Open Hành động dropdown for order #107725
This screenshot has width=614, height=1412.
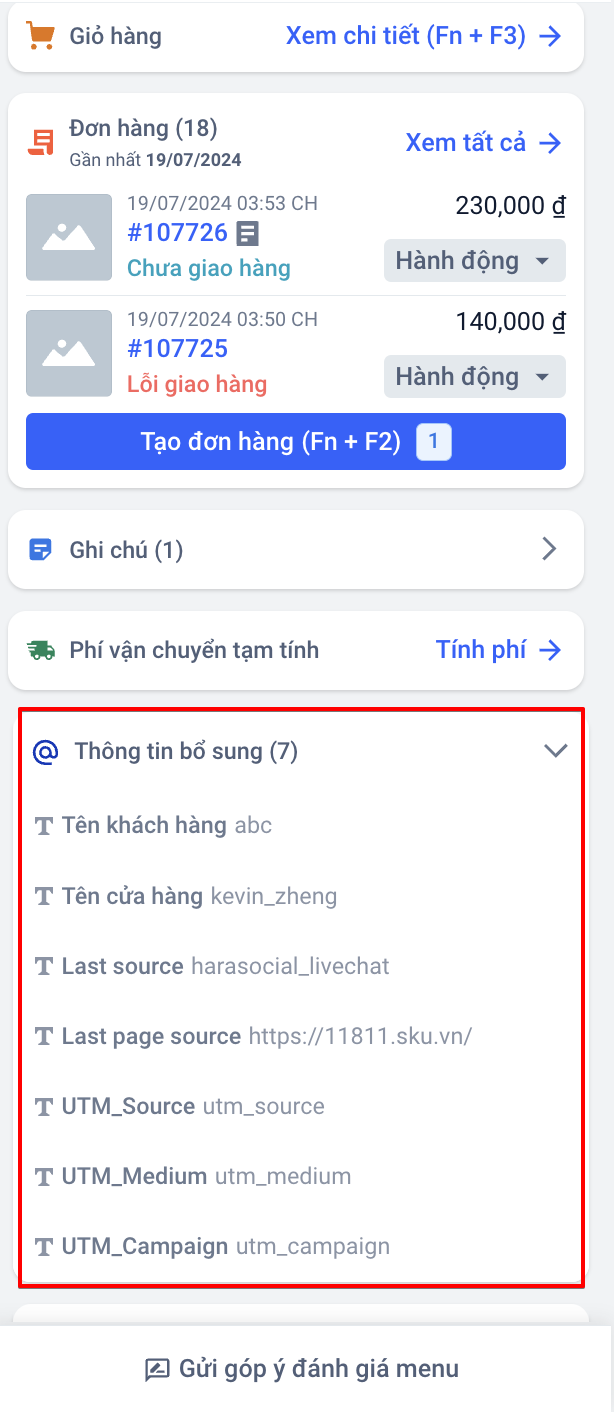point(474,377)
